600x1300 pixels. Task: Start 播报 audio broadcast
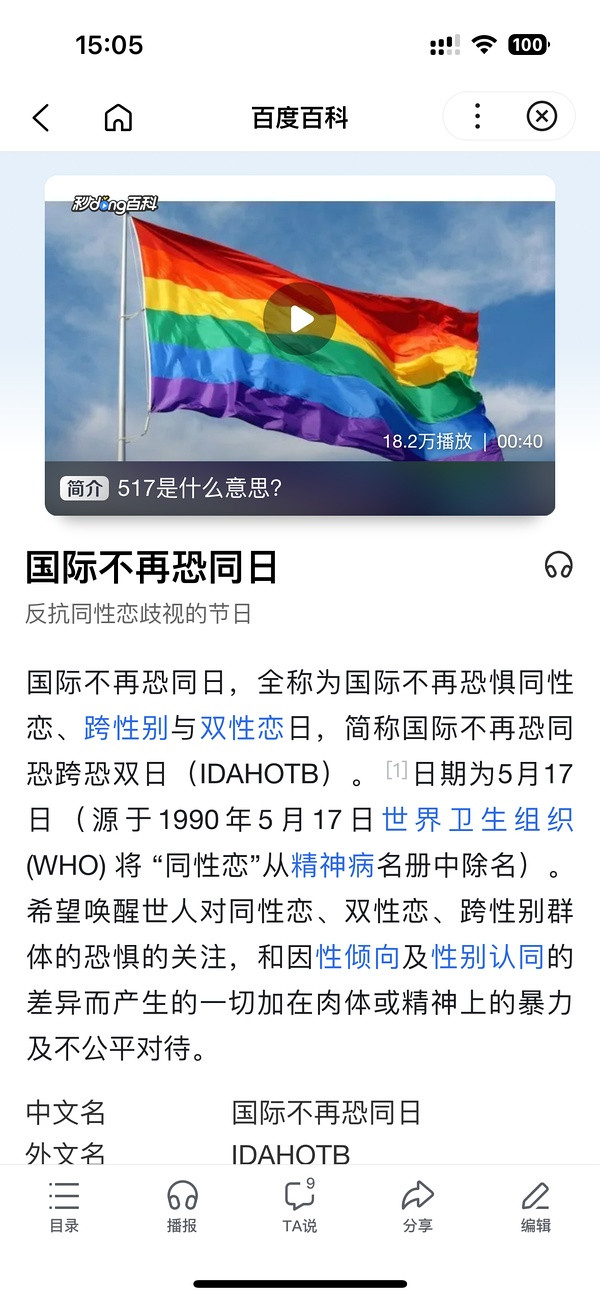click(182, 1206)
